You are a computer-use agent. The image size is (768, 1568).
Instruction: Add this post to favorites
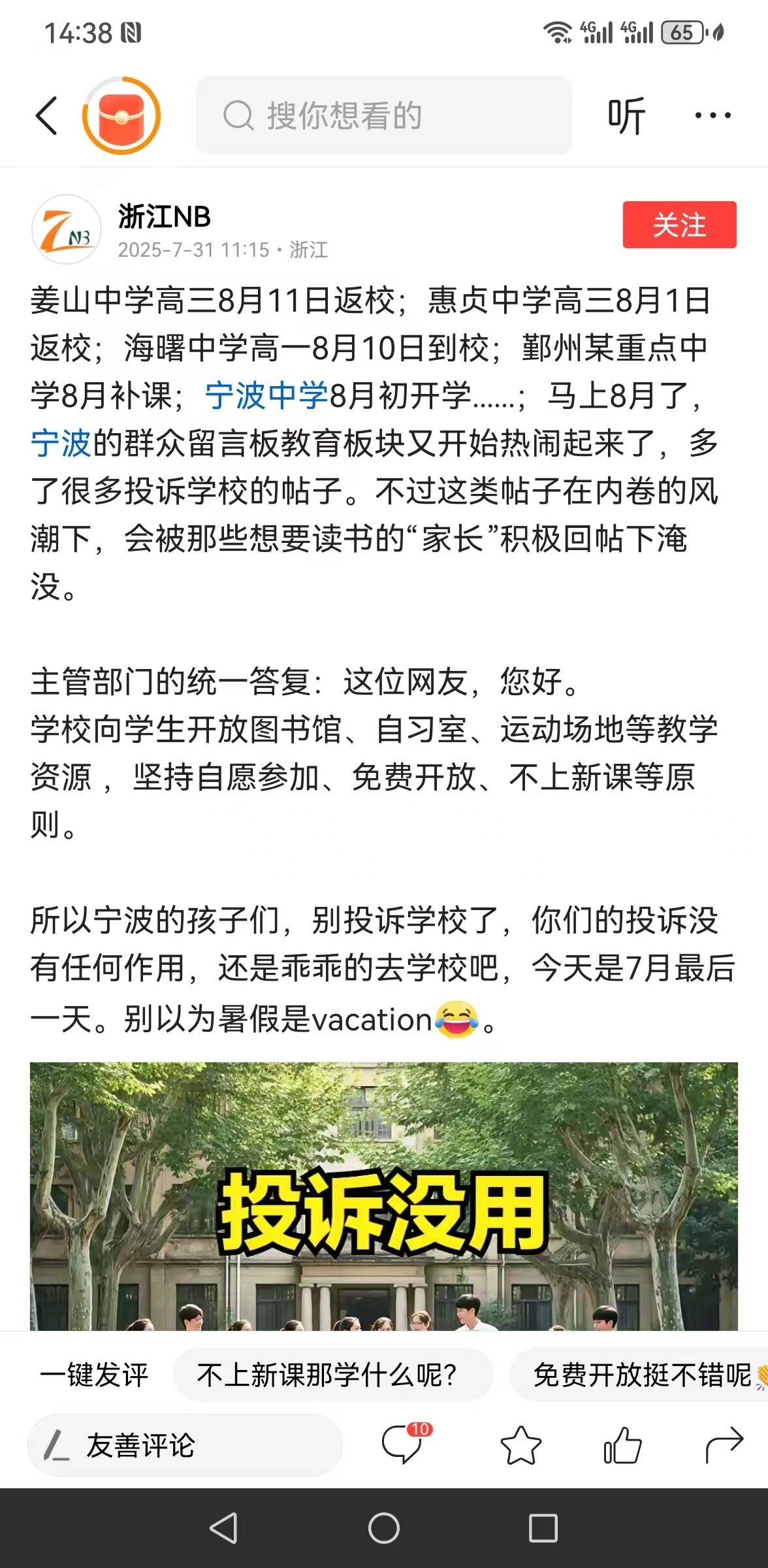pyautogui.click(x=520, y=1445)
